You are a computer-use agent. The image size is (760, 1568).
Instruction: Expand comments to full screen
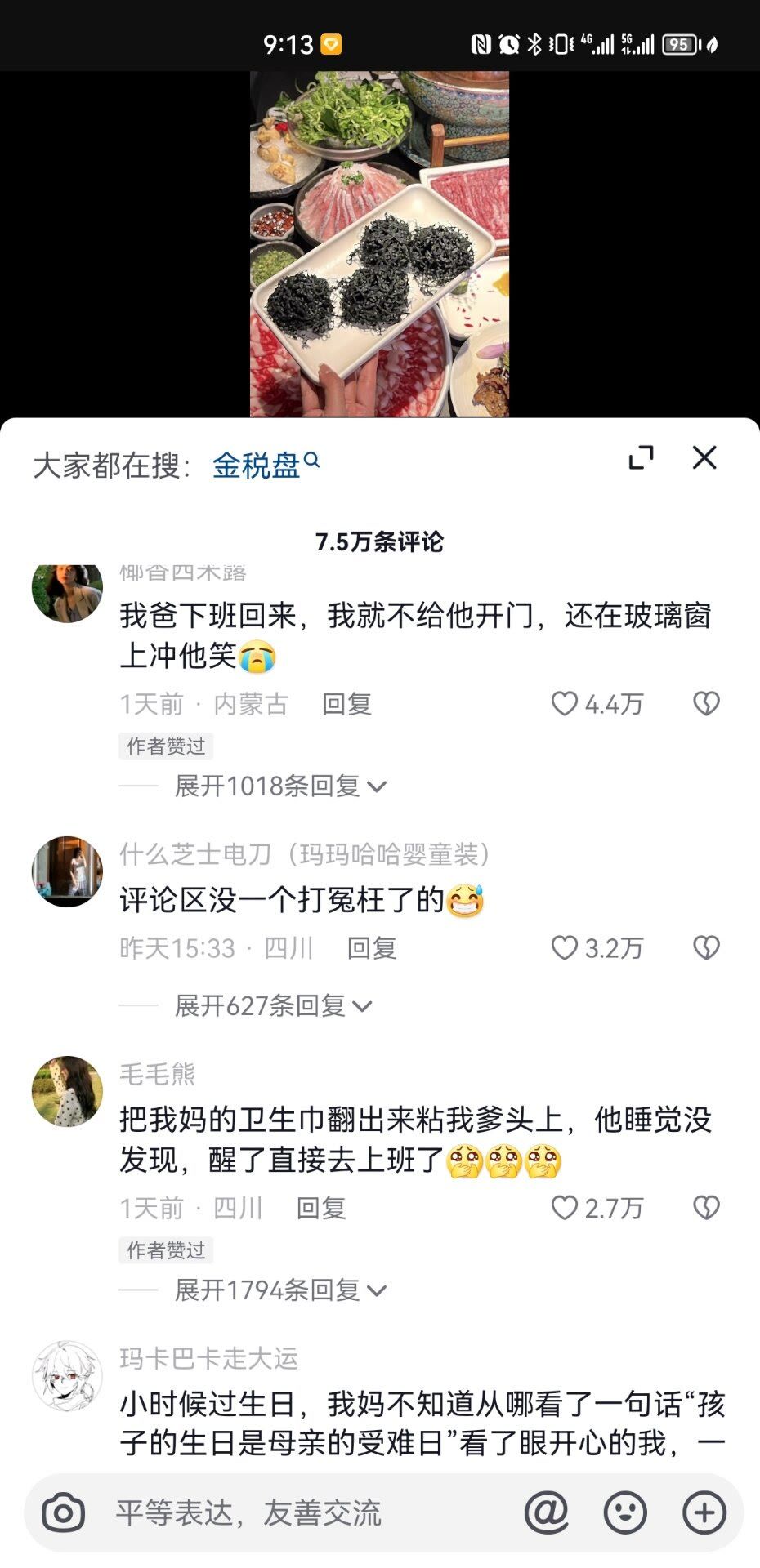pos(642,458)
